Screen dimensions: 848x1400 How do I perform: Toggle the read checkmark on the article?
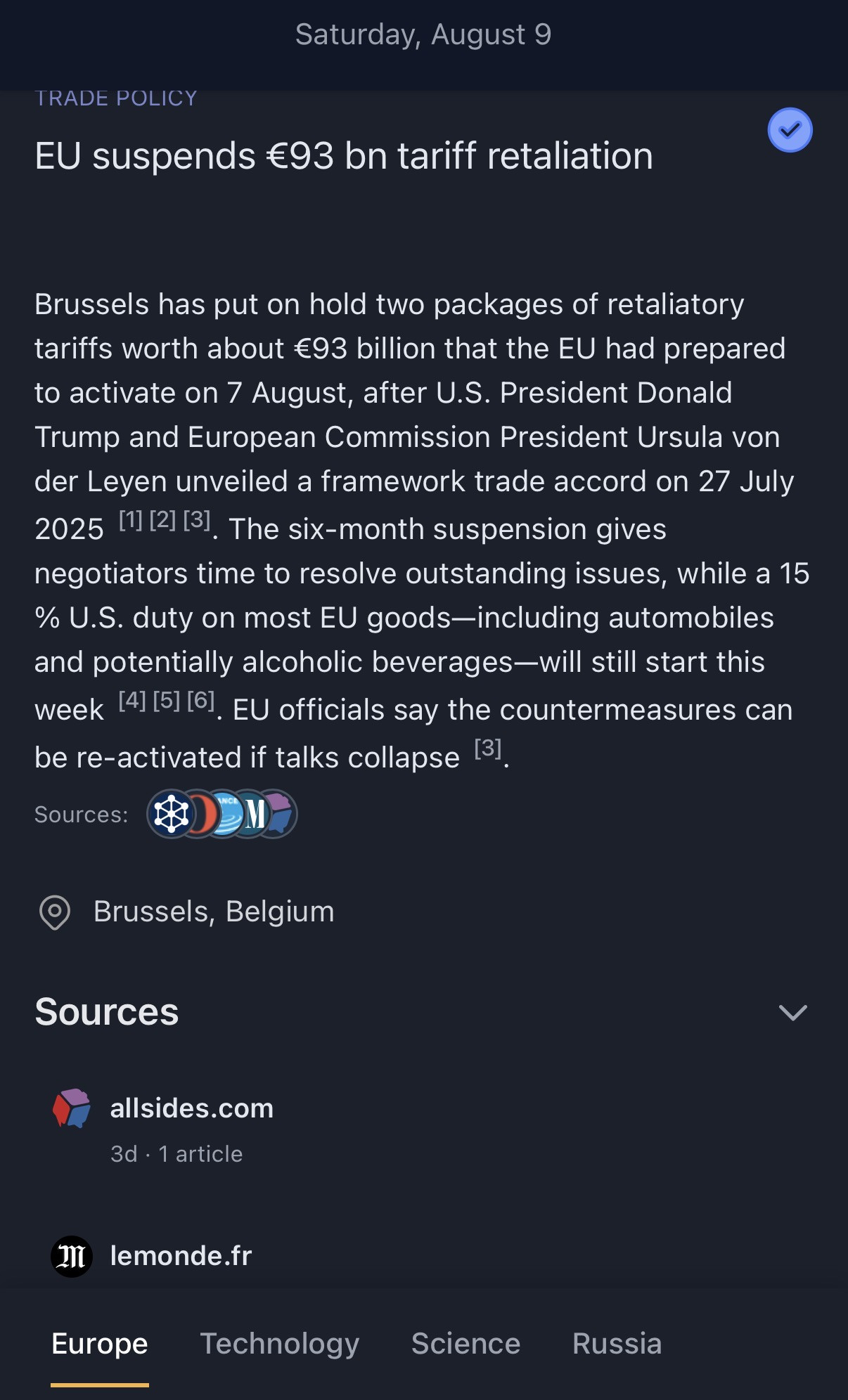point(790,130)
